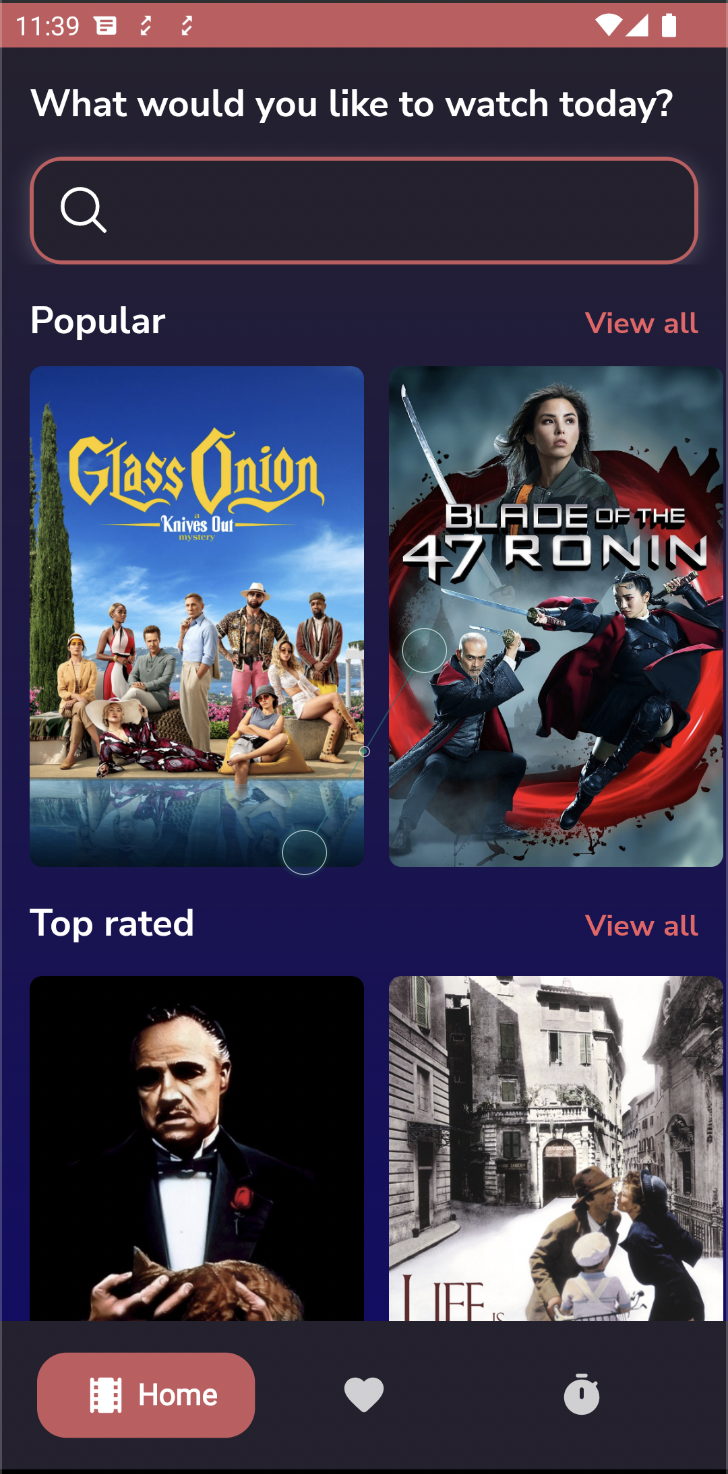View all Popular movies
Viewport: 728px width, 1474px height.
(641, 323)
